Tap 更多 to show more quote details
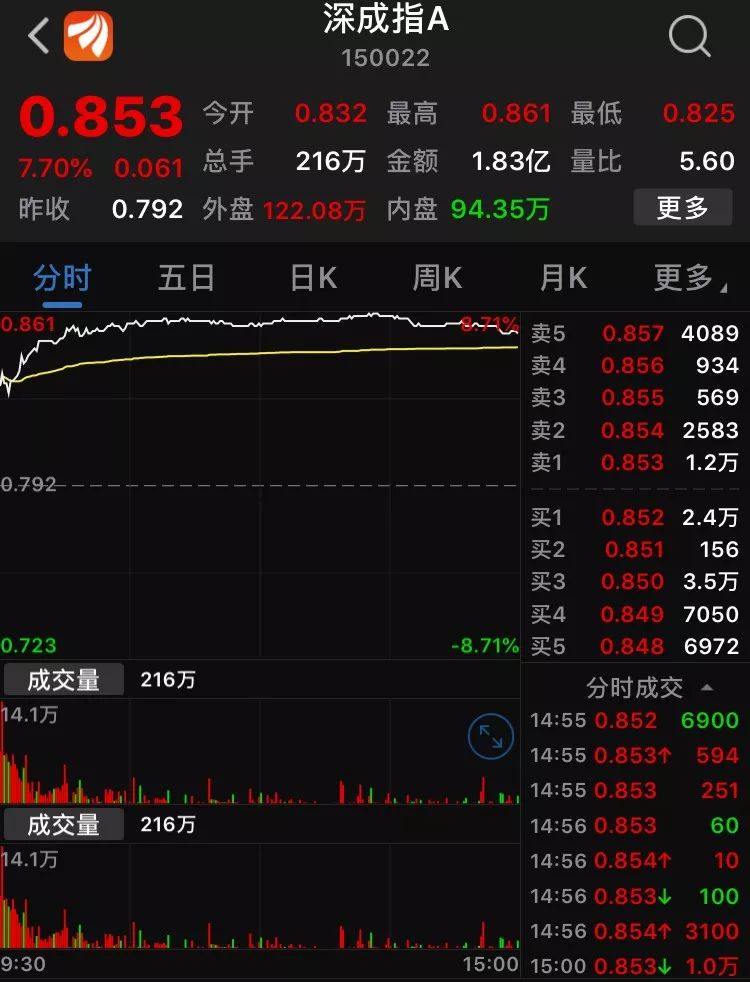The image size is (750, 982). 683,208
